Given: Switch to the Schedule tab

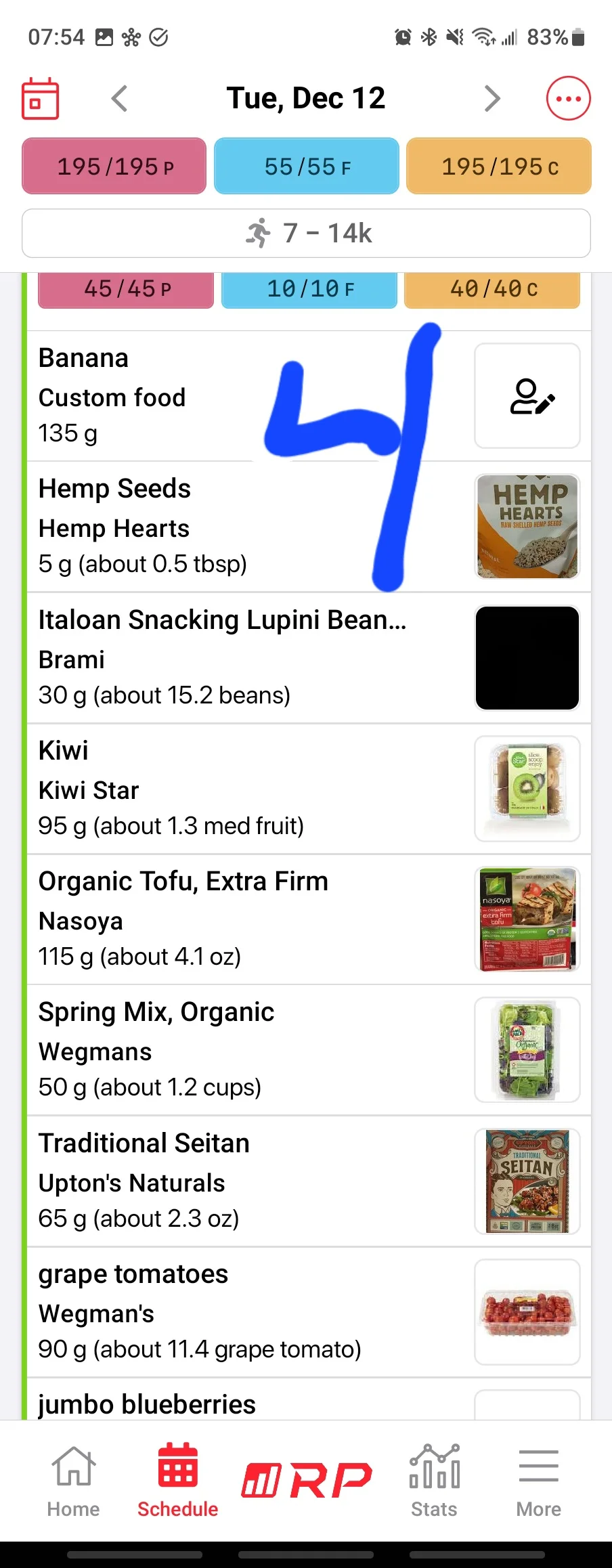Looking at the screenshot, I should [x=177, y=1481].
